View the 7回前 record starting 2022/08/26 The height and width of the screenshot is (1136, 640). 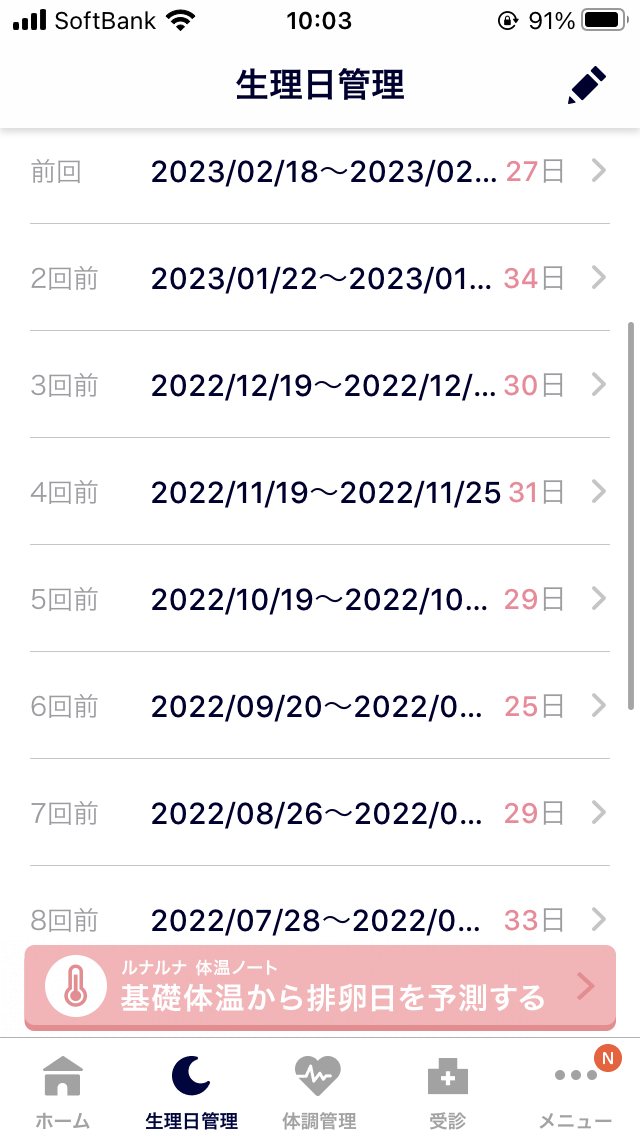[320, 813]
